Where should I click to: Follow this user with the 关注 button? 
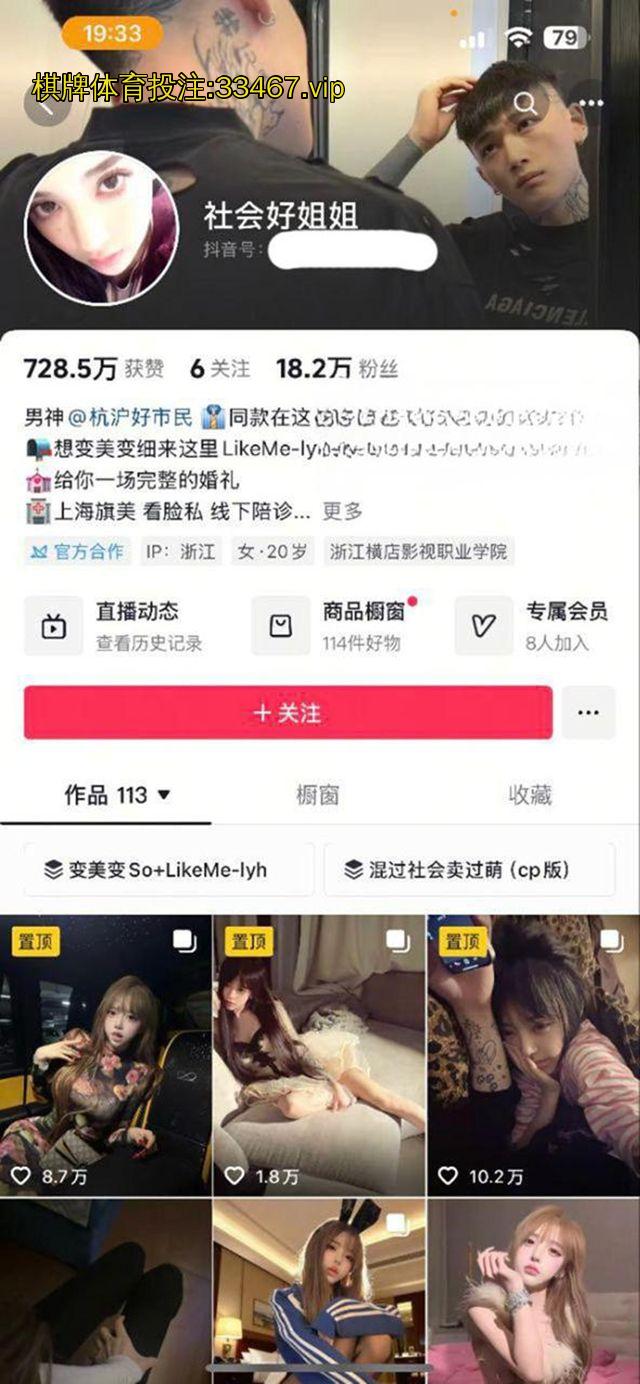(288, 713)
